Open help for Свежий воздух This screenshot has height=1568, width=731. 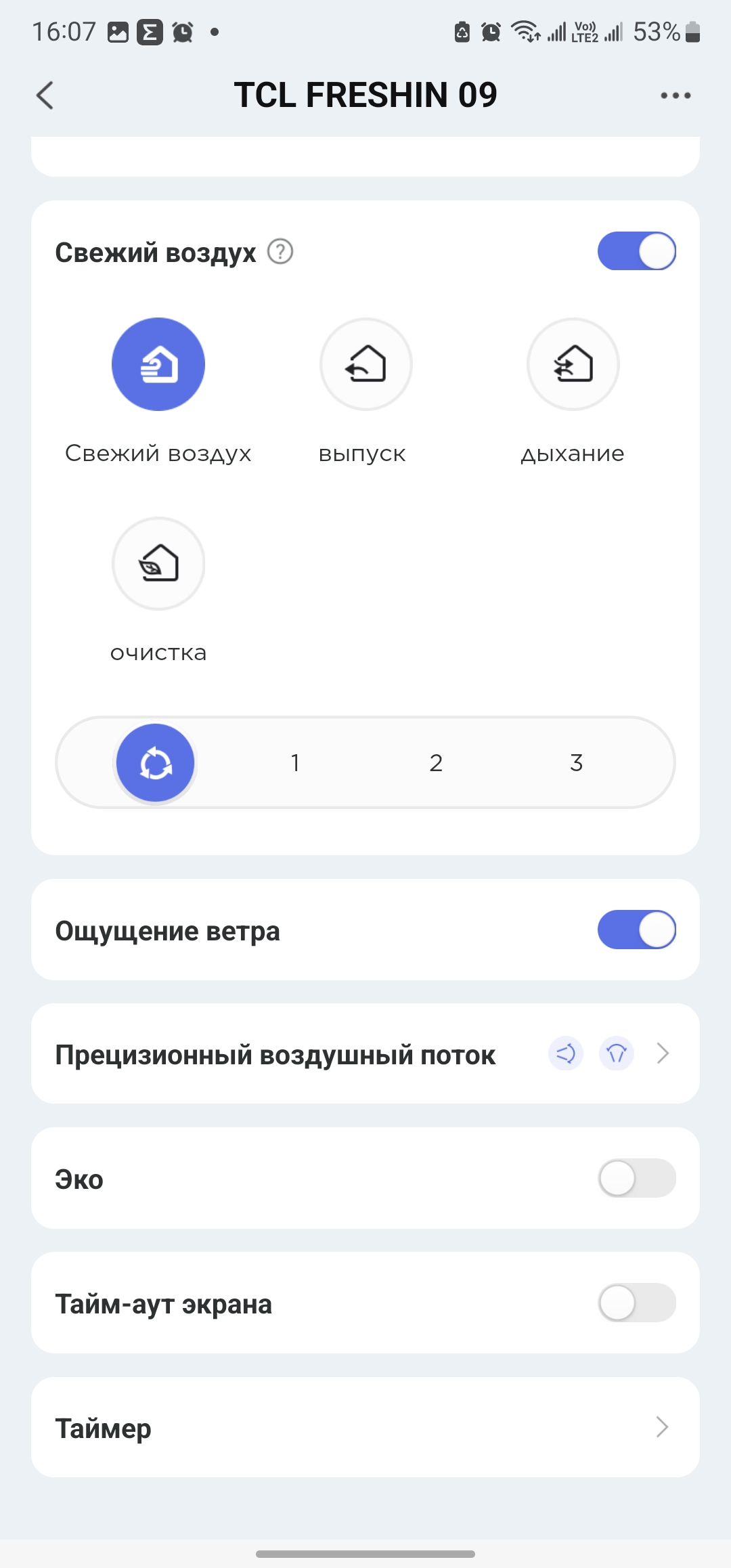coord(280,252)
